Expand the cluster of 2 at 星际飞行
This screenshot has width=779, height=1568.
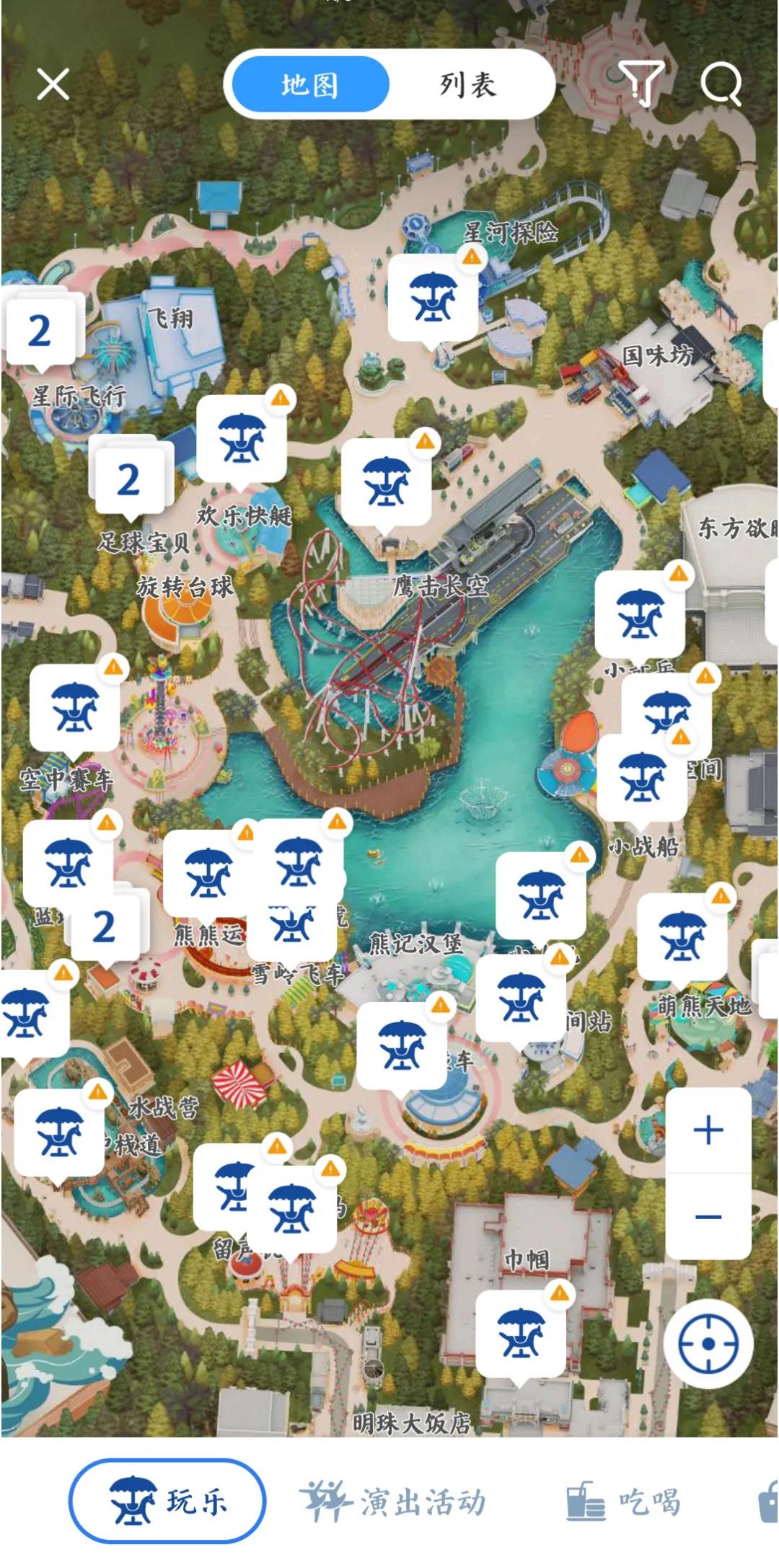[x=40, y=331]
